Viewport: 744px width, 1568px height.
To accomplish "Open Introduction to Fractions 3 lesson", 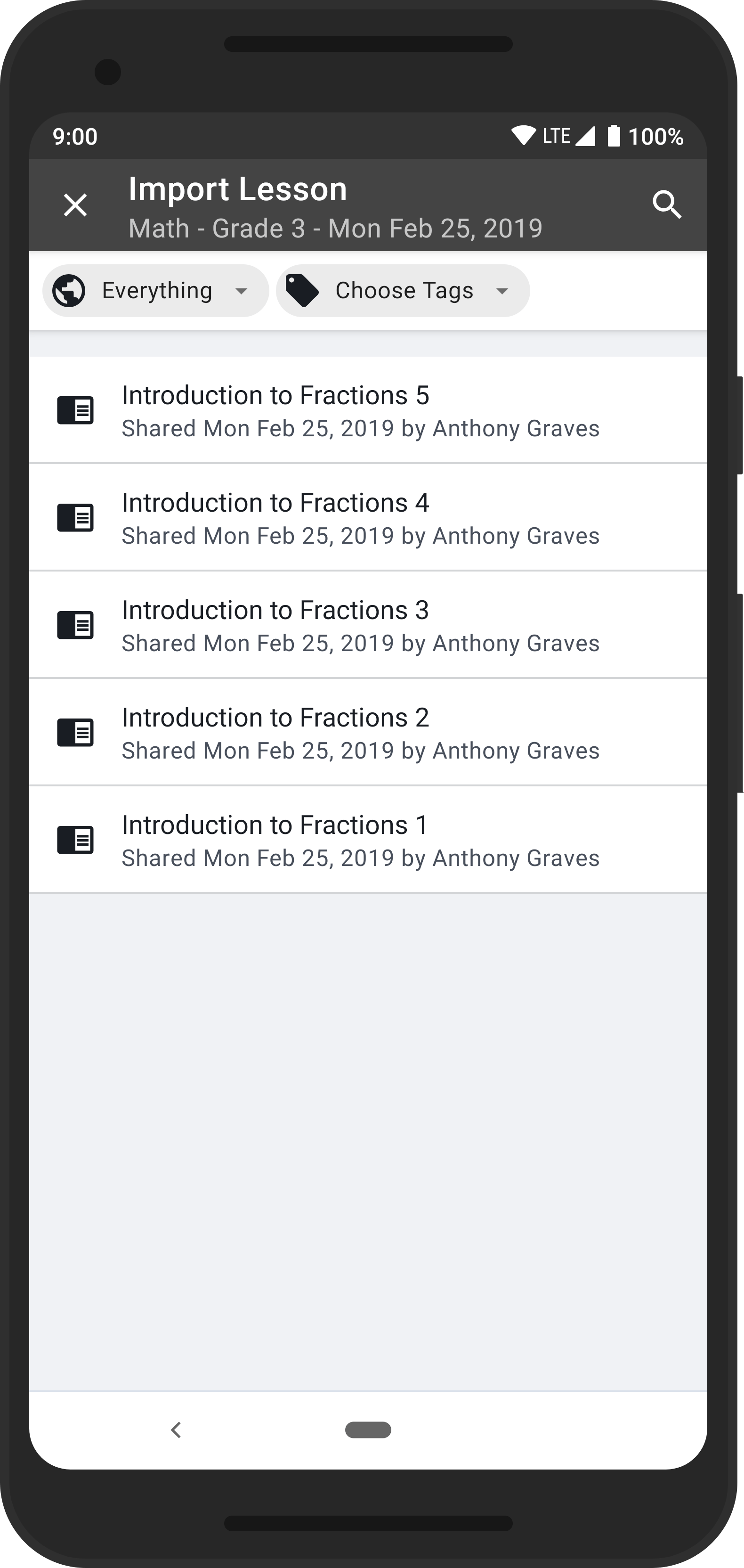I will pyautogui.click(x=368, y=625).
